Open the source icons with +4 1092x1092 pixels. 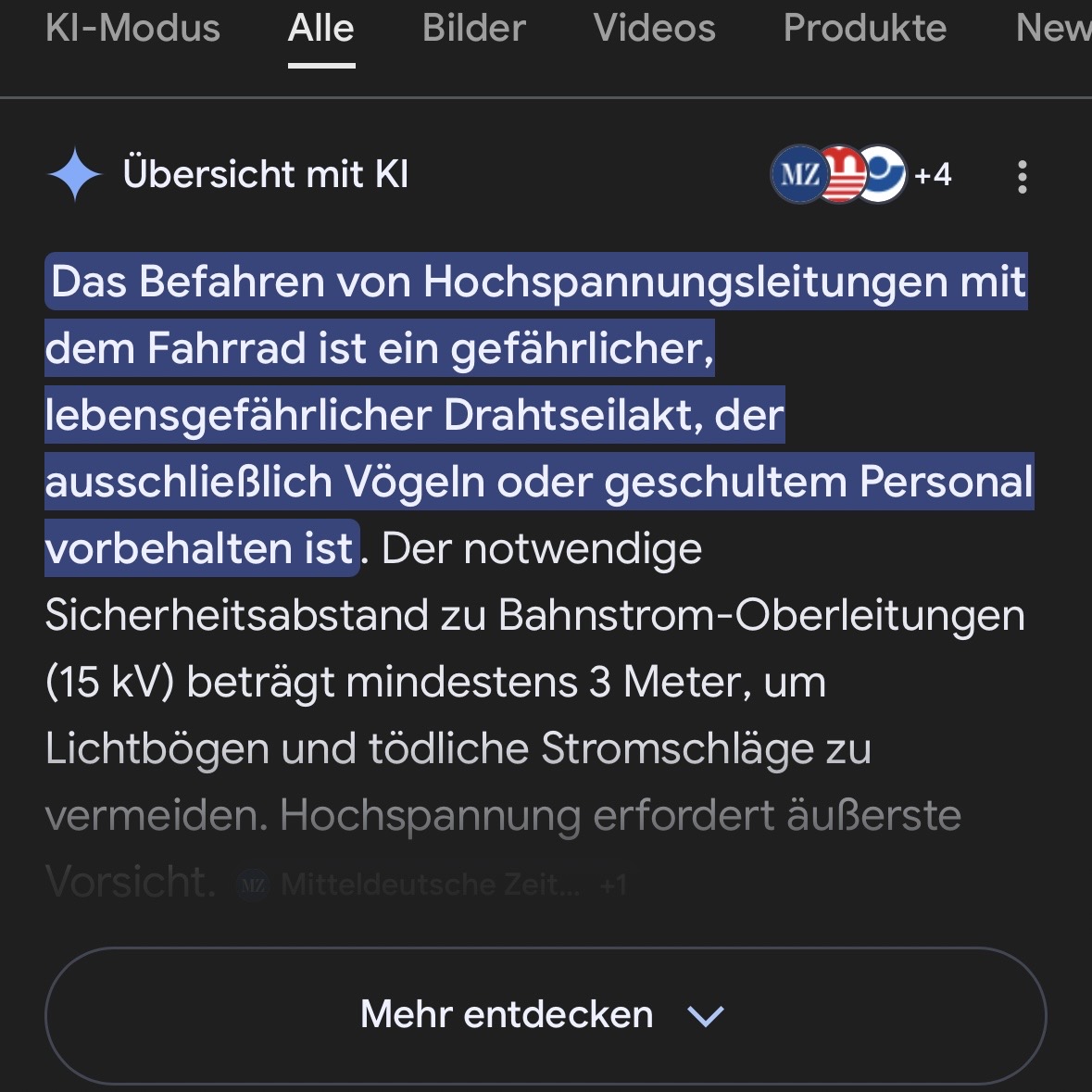pos(860,174)
